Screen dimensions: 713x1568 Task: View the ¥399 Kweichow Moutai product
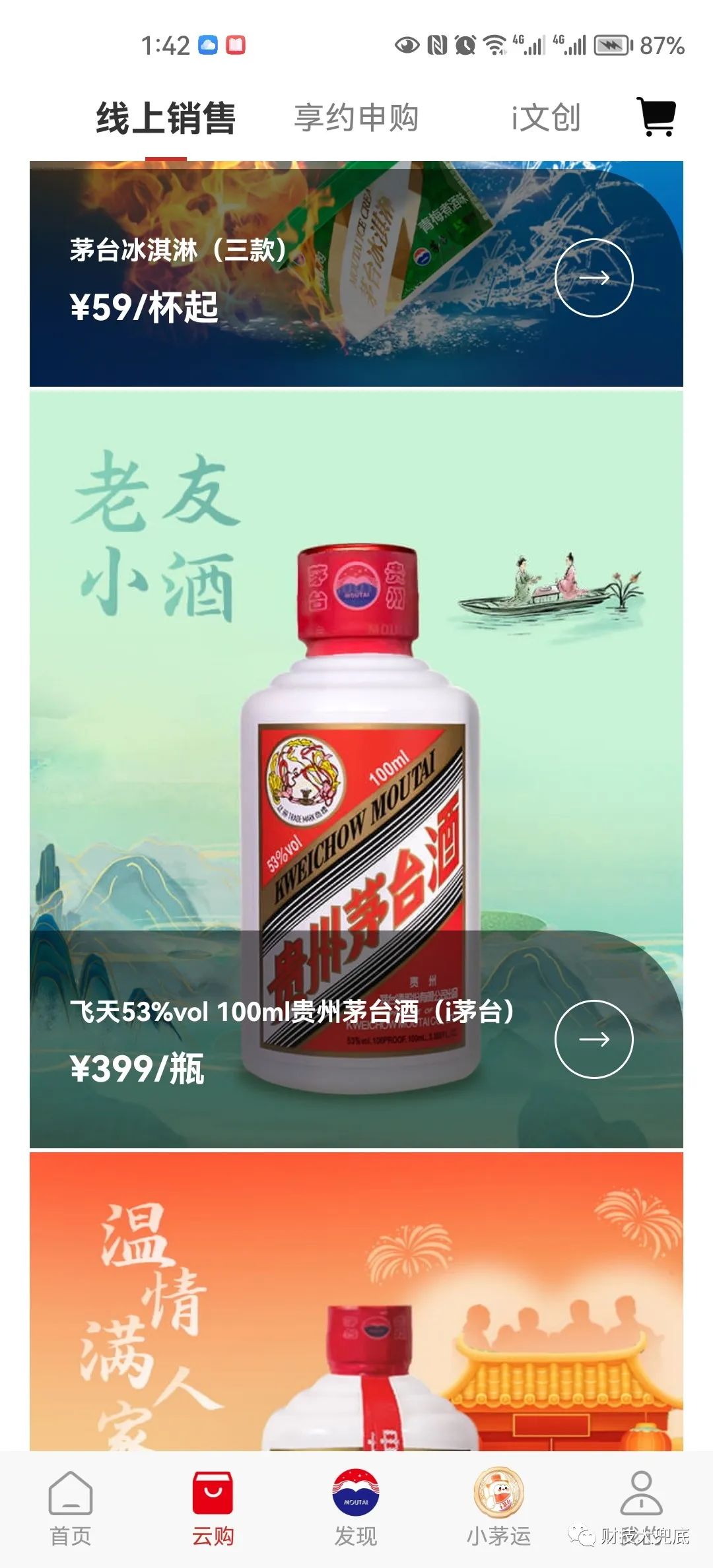tap(356, 759)
